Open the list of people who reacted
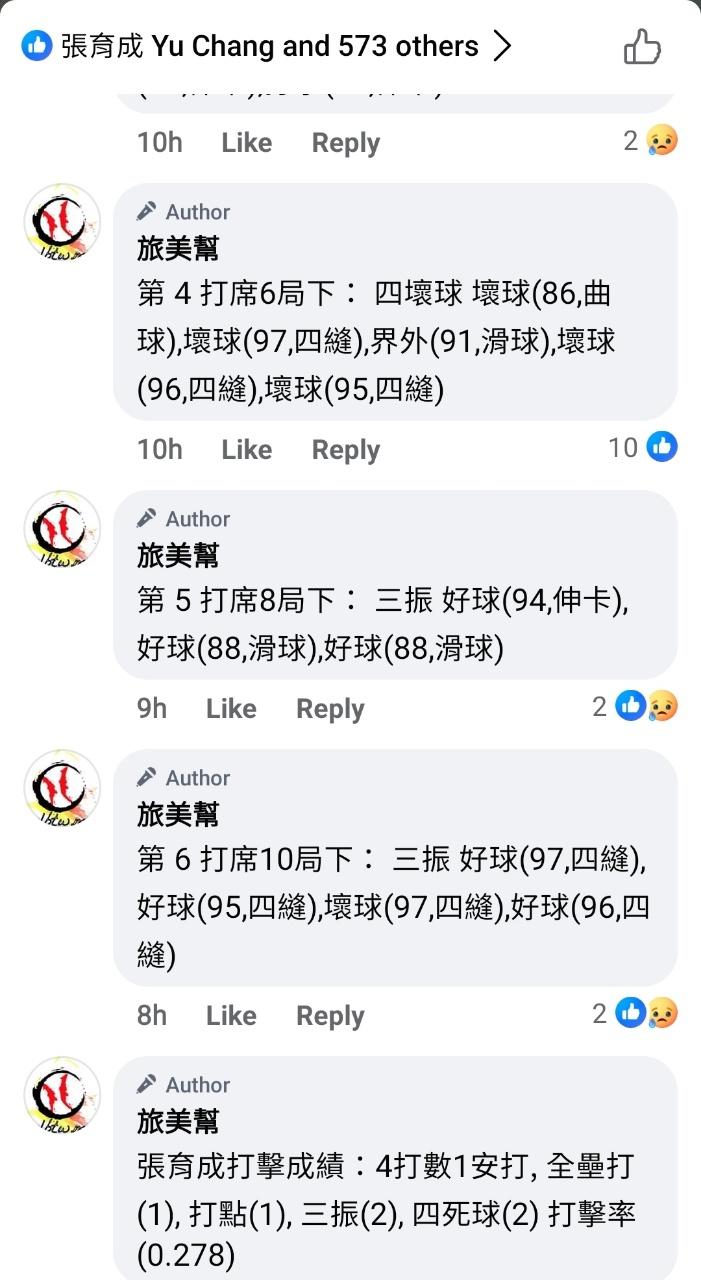Image resolution: width=701 pixels, height=1280 pixels. click(268, 46)
